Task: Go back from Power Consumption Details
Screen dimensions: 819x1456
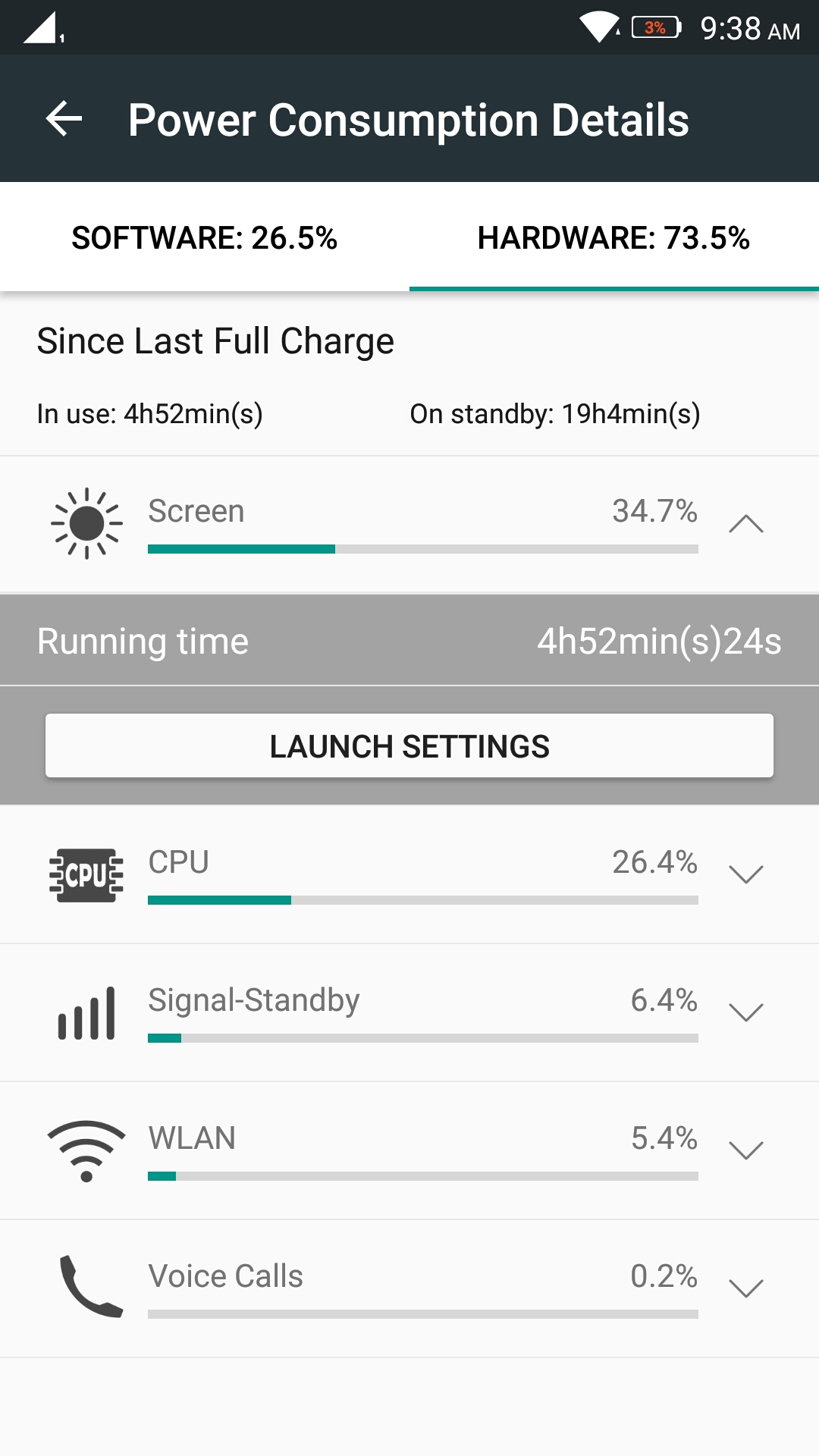Action: [x=64, y=119]
